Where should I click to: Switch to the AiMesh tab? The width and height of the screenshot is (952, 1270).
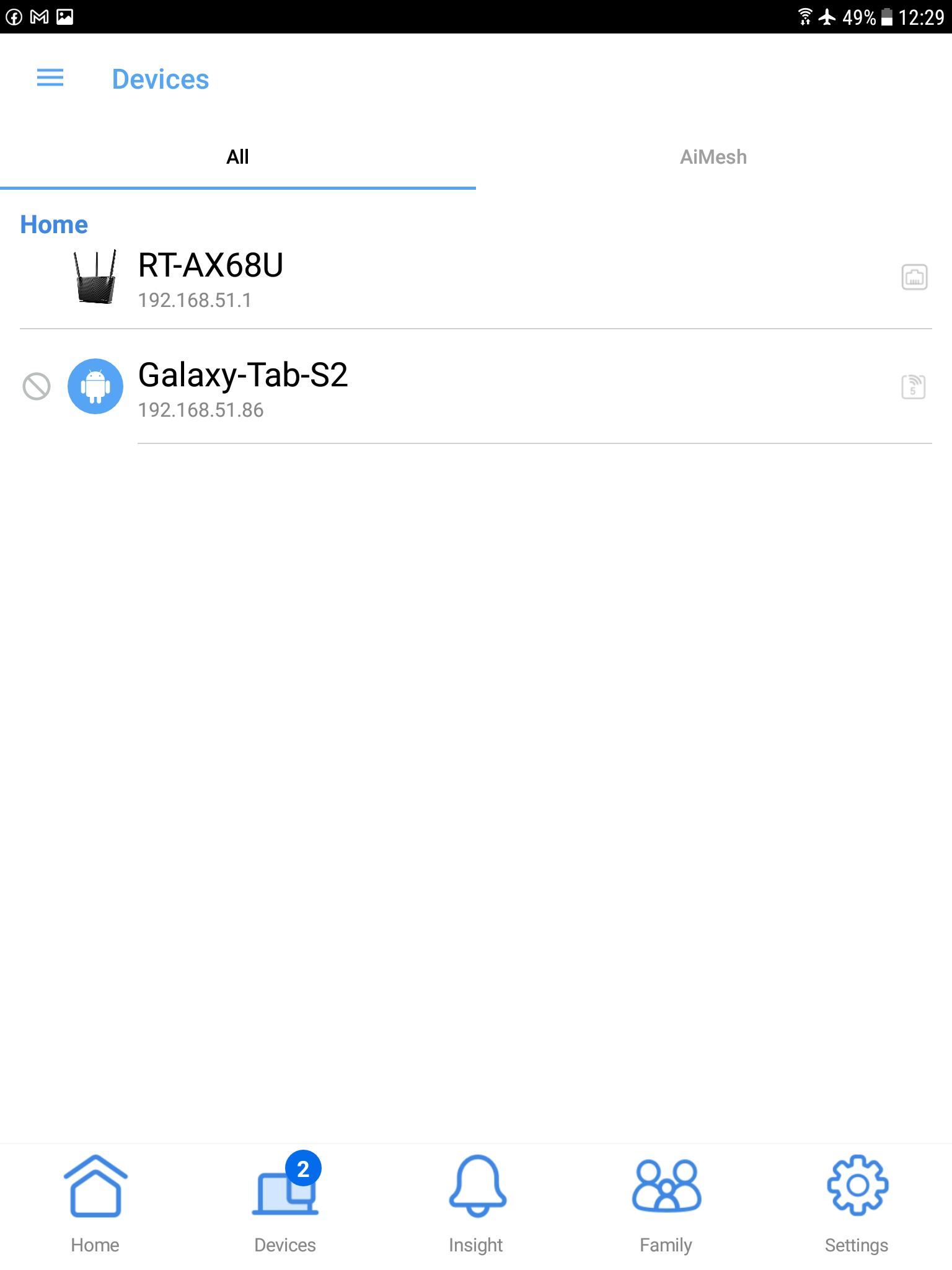coord(713,157)
